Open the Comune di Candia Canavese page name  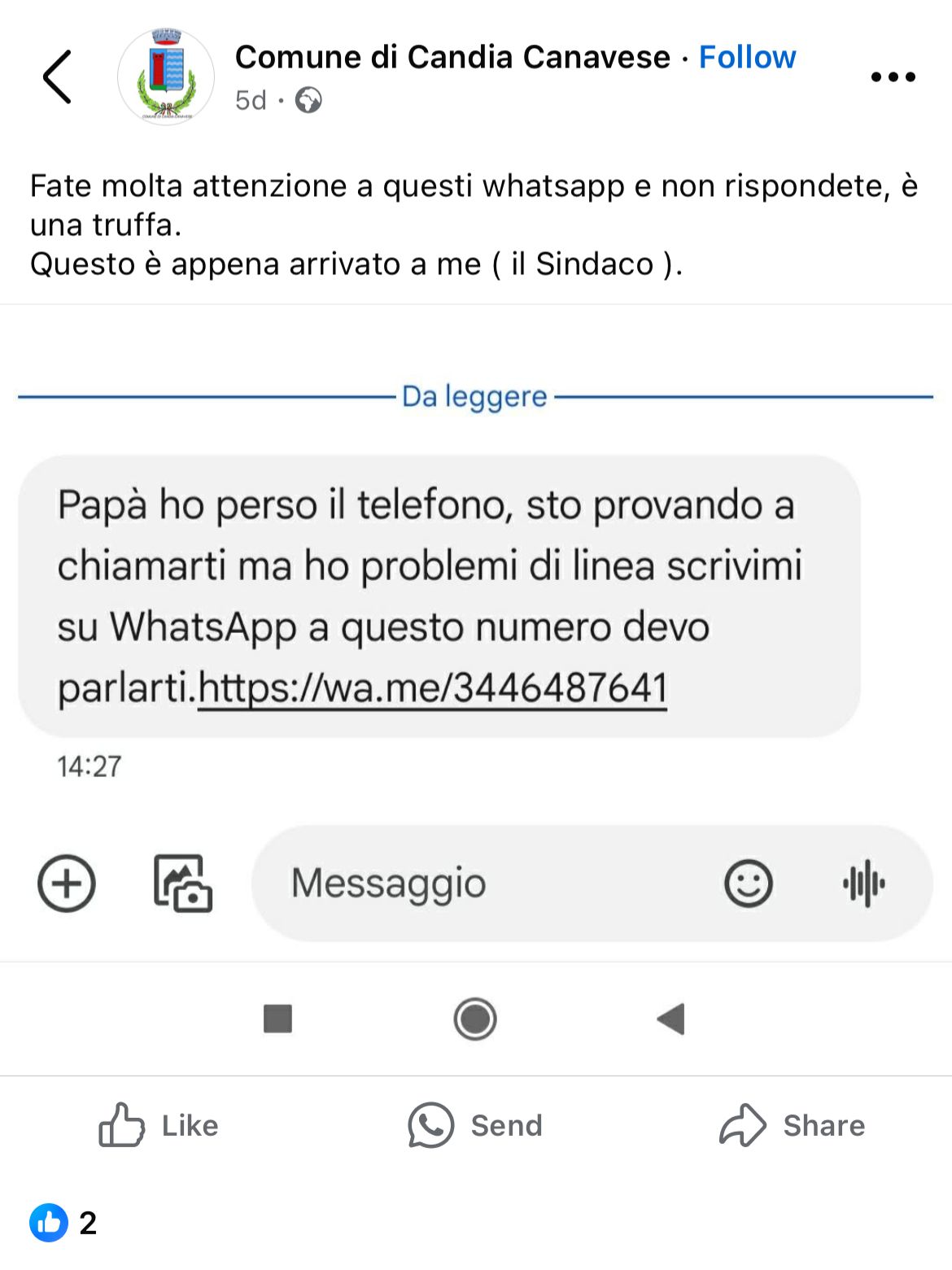[452, 58]
